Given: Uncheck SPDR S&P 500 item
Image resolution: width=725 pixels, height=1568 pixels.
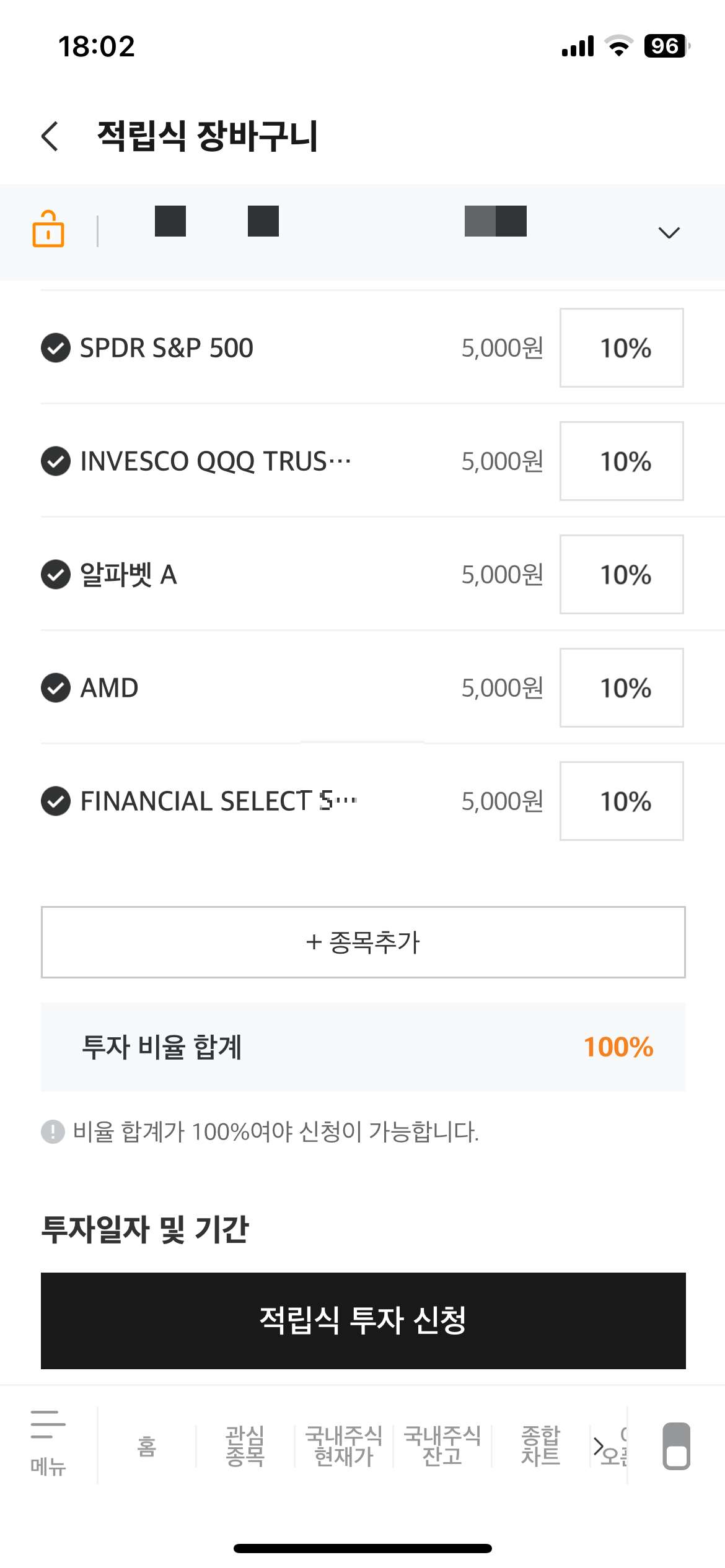Looking at the screenshot, I should [56, 348].
